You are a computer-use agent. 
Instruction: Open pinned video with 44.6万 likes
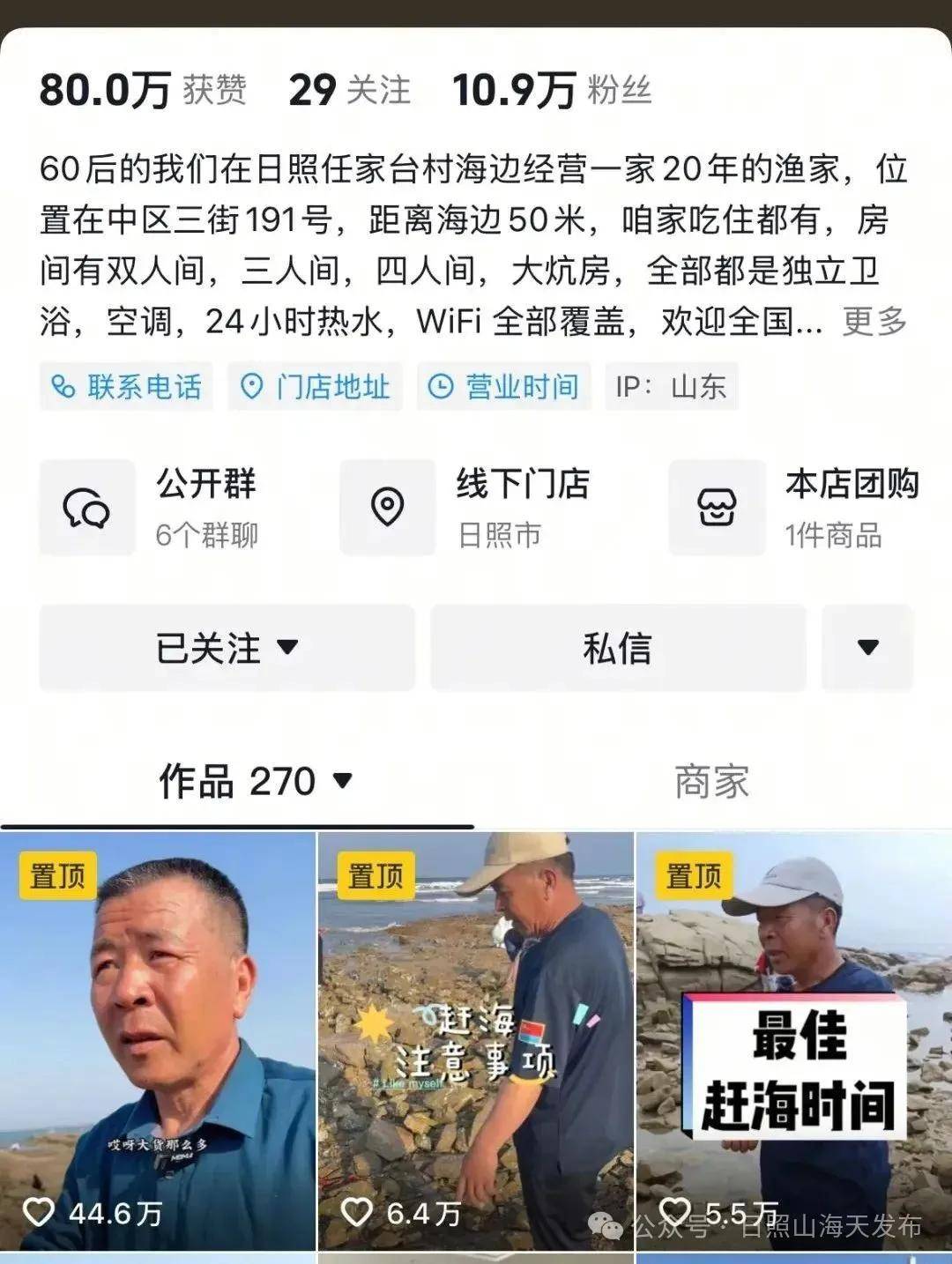[x=158, y=1040]
